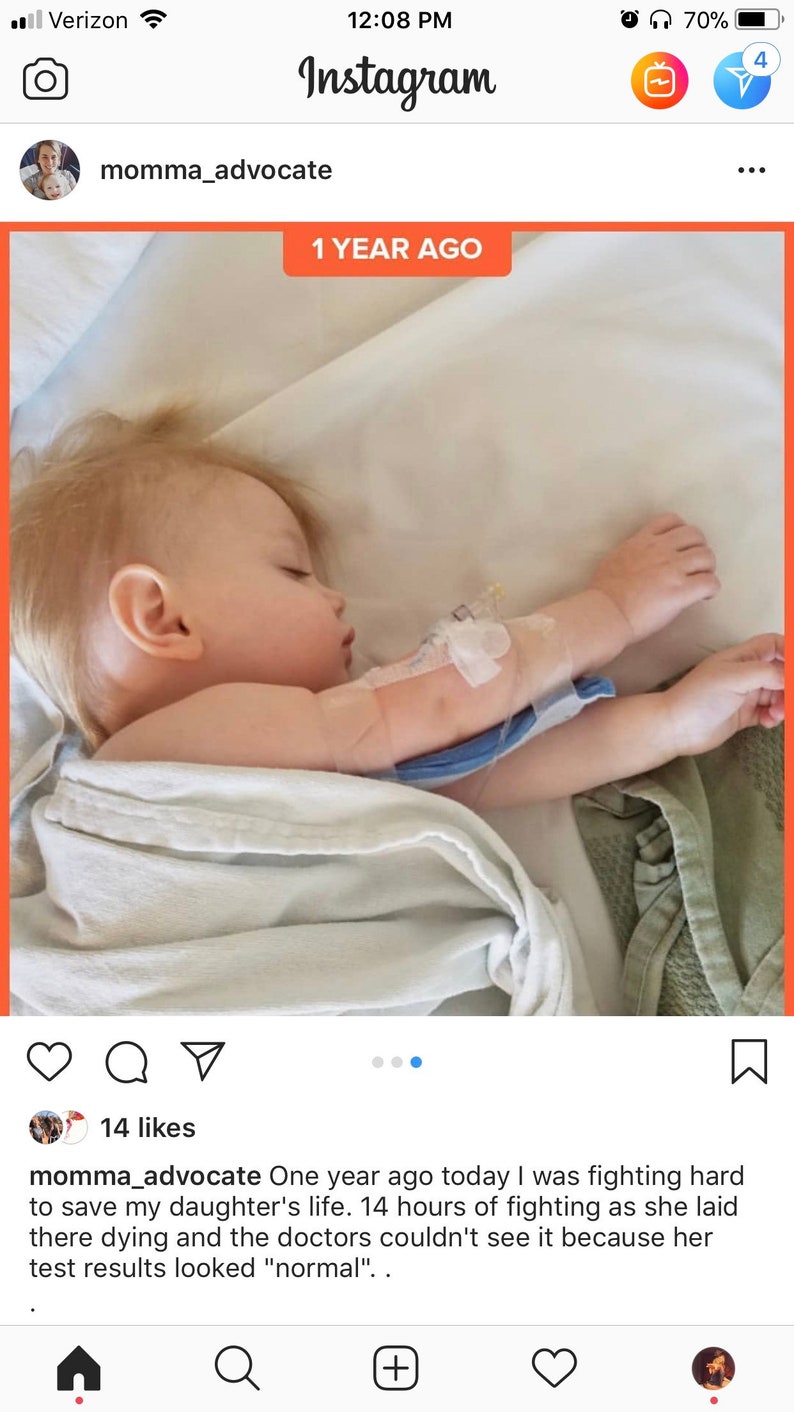Go to the Home feed tab

click(x=79, y=1367)
